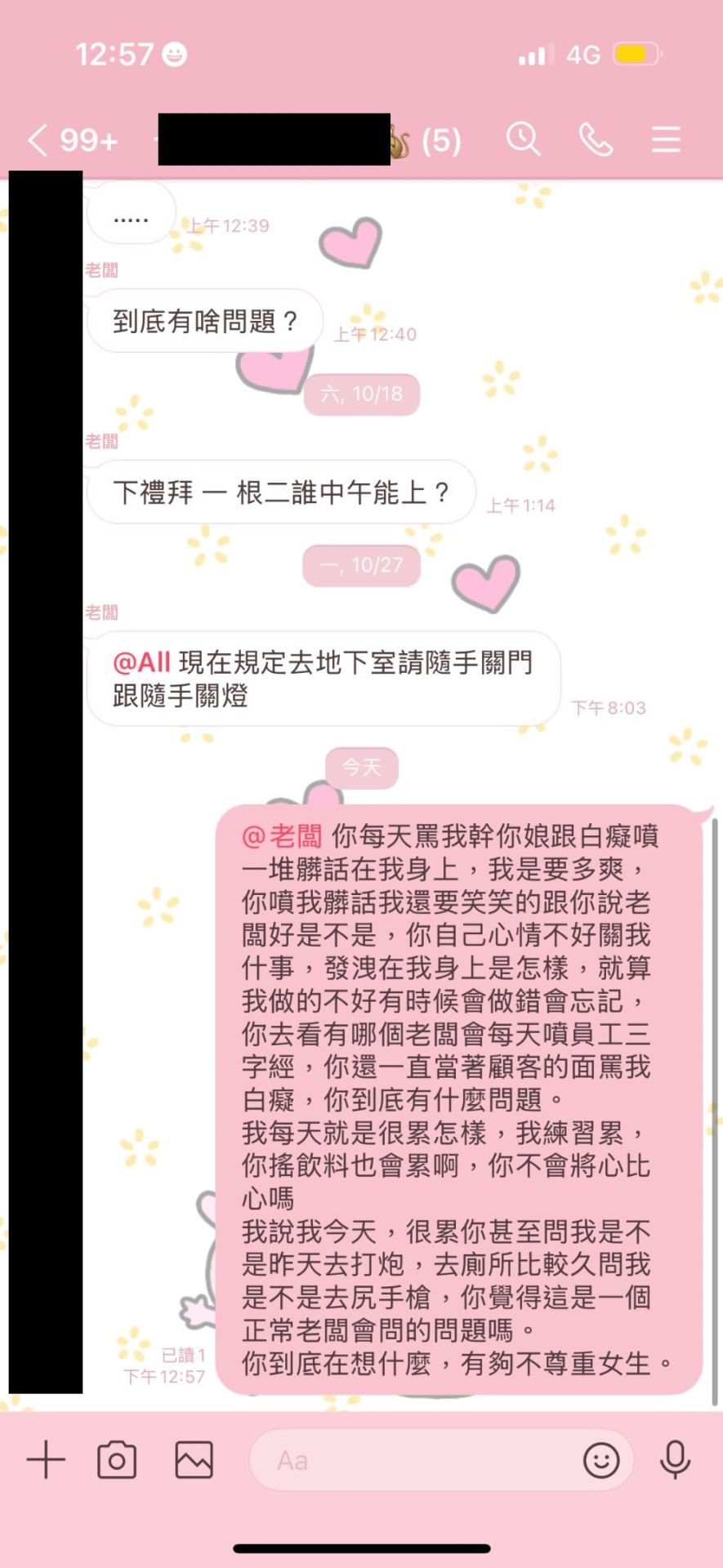Open the plus attachment options
The height and width of the screenshot is (1568, 723).
[x=46, y=1459]
